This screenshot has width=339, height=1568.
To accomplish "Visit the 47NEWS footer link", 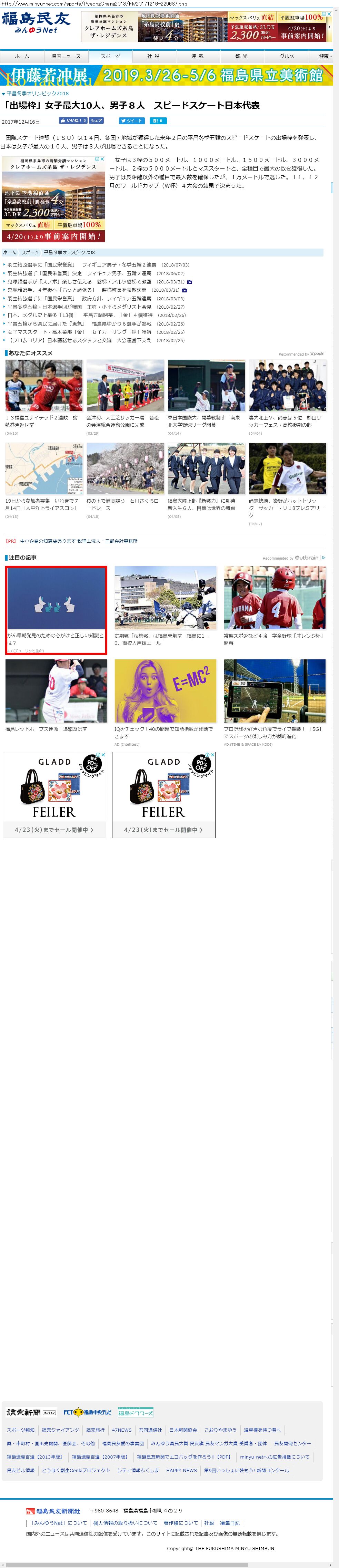I will (x=121, y=1430).
